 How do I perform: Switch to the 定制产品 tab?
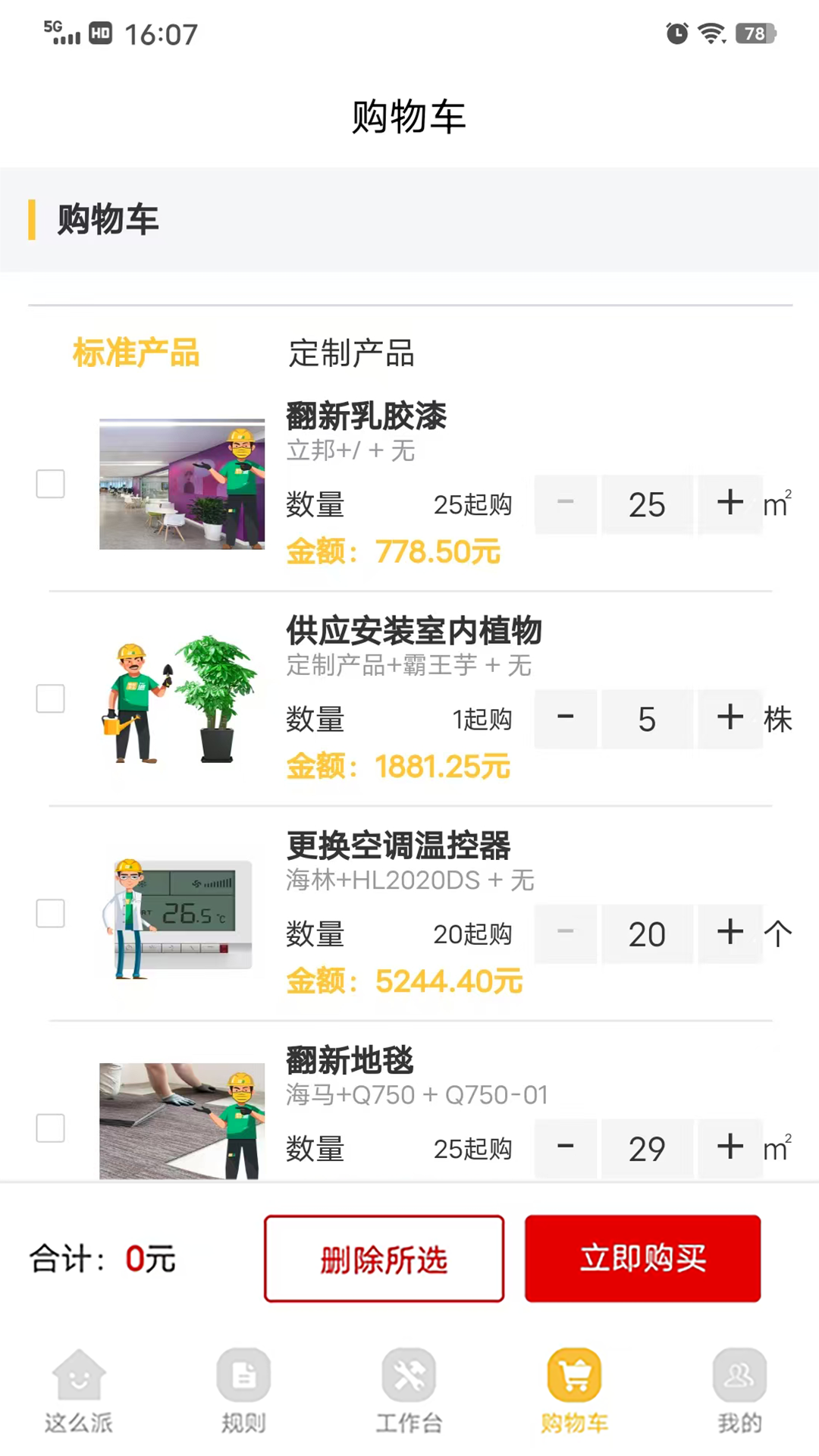tap(350, 353)
